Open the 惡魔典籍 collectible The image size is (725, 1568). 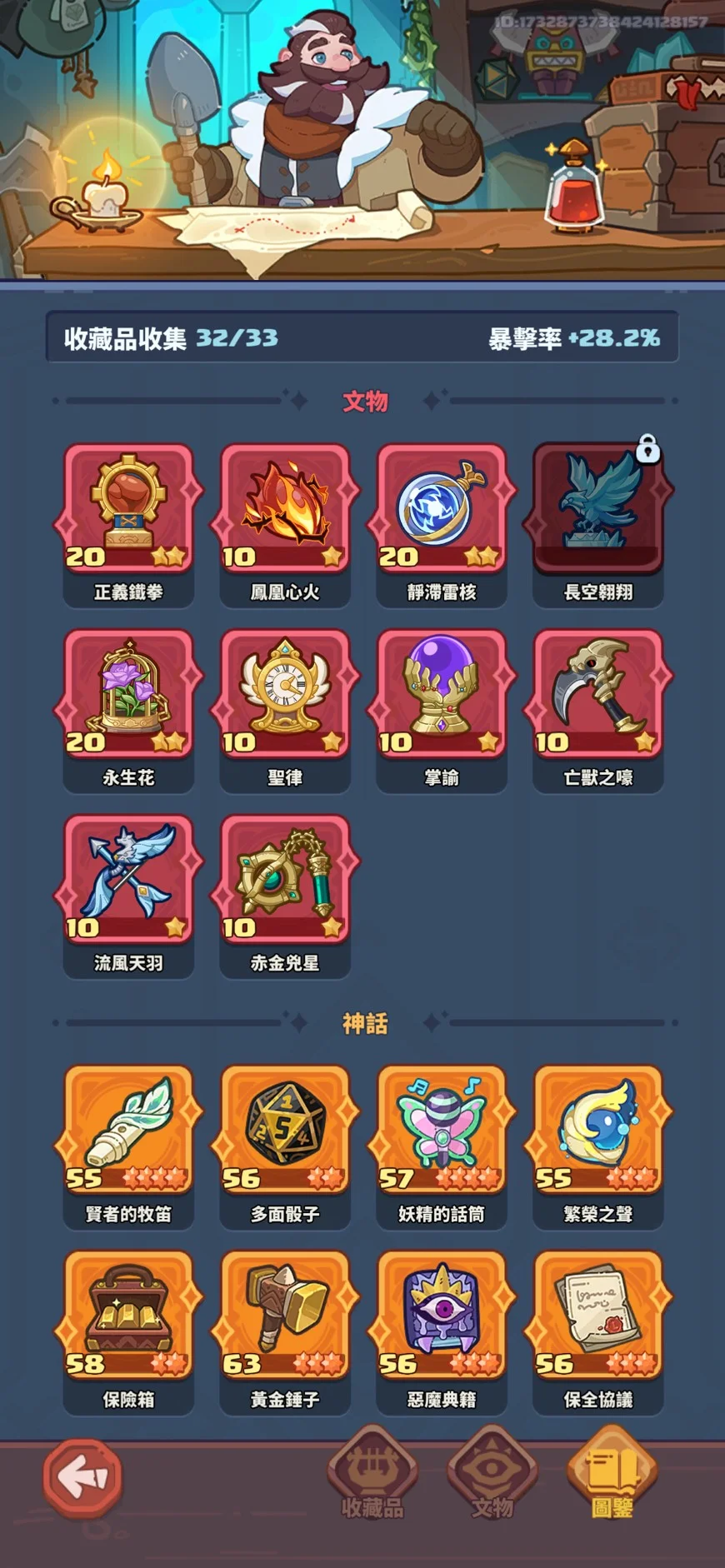point(442,1333)
